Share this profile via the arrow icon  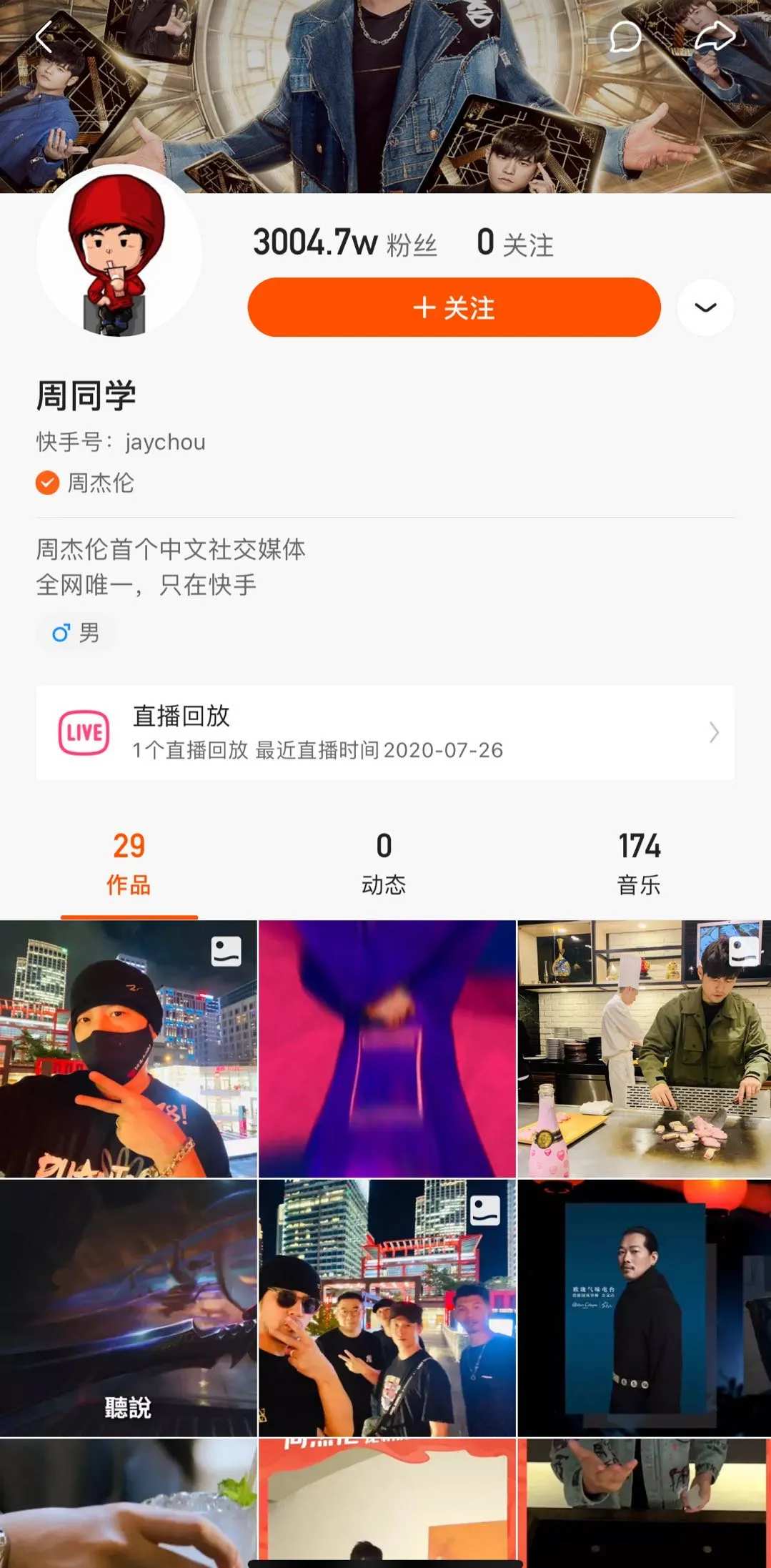click(715, 36)
